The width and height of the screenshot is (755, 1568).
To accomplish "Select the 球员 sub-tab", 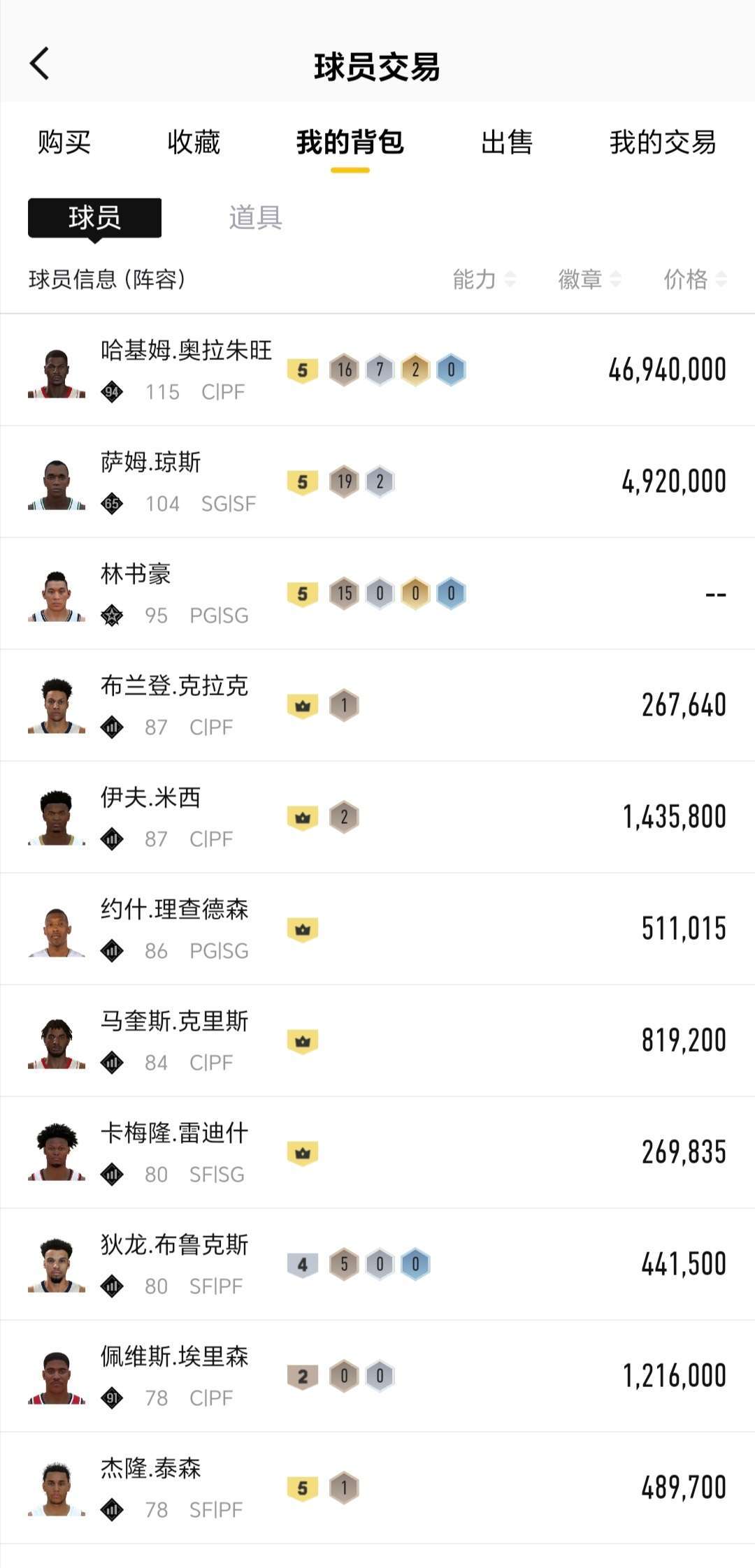I will tap(94, 218).
